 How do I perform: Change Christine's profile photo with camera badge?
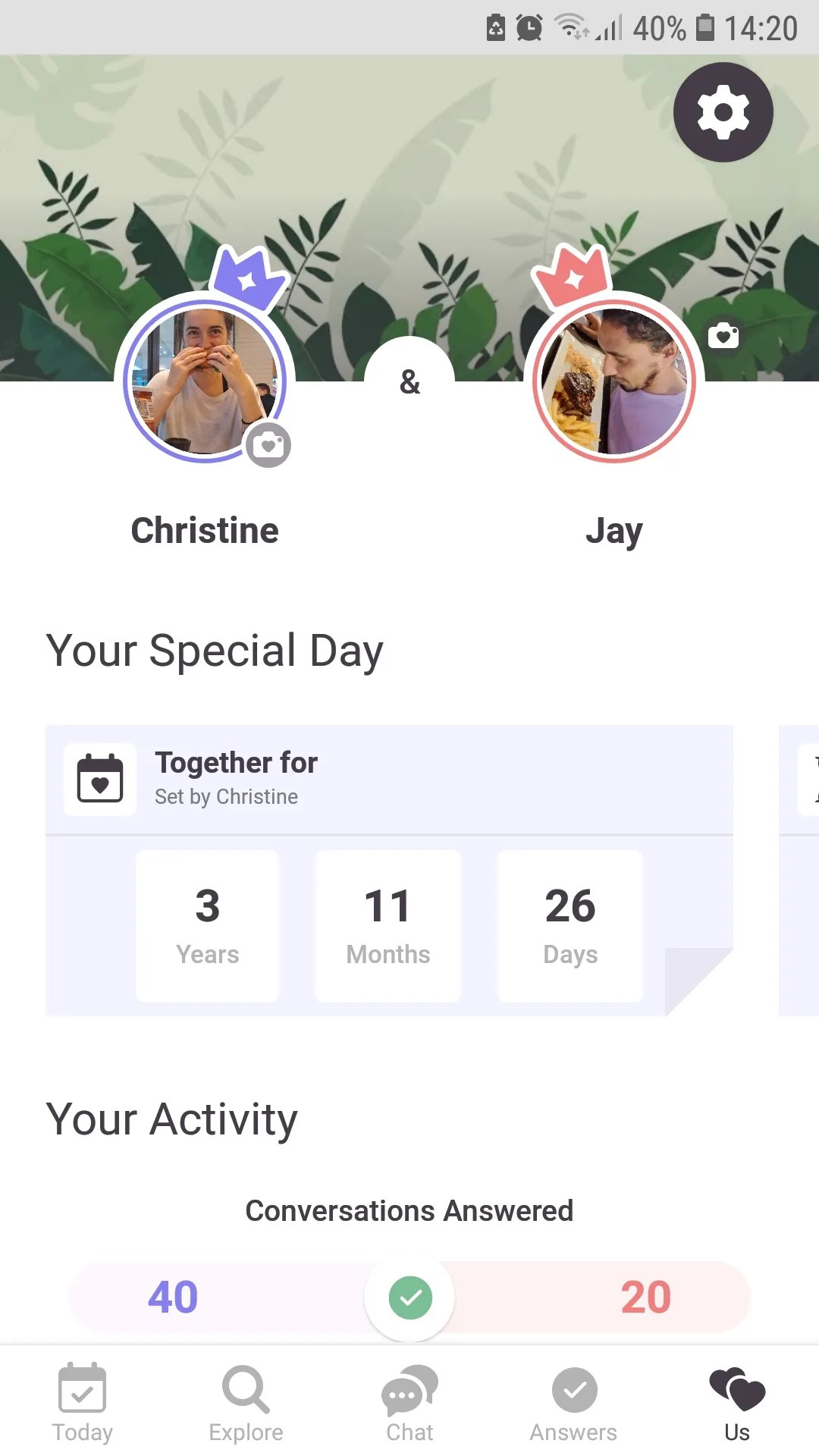(x=268, y=445)
